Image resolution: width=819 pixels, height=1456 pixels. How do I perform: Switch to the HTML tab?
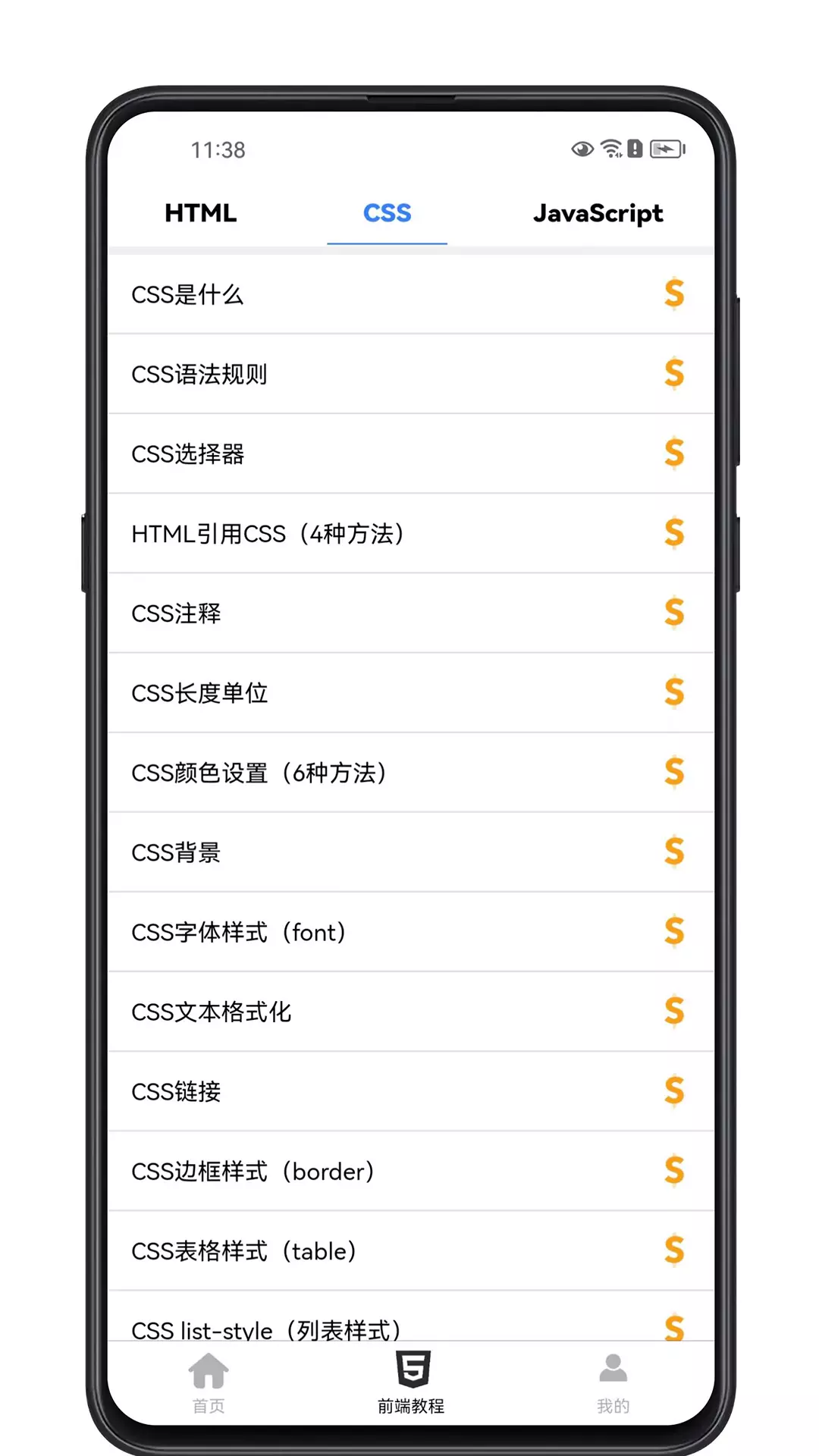coord(201,213)
